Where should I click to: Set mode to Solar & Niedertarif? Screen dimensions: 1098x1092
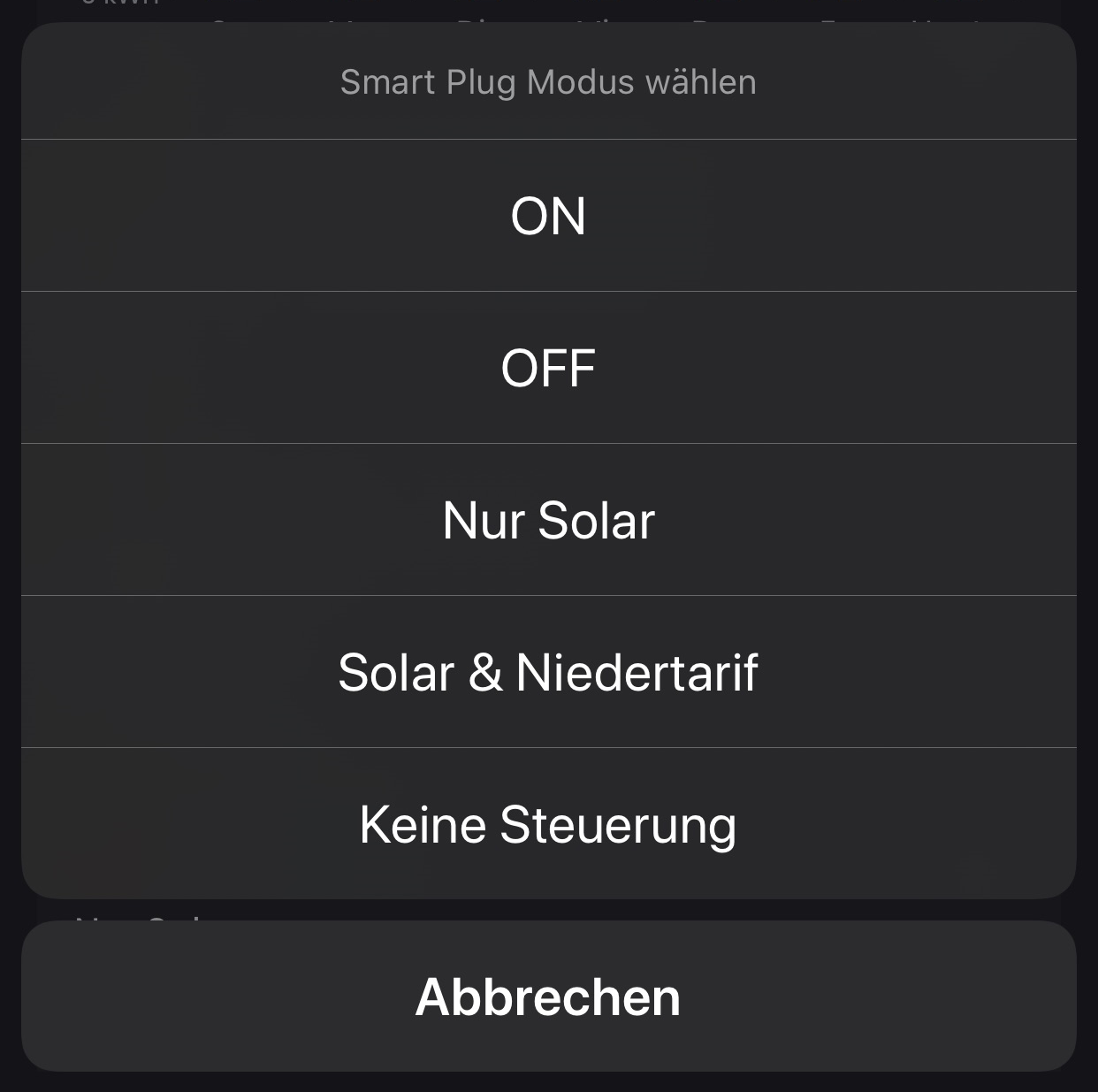point(548,672)
